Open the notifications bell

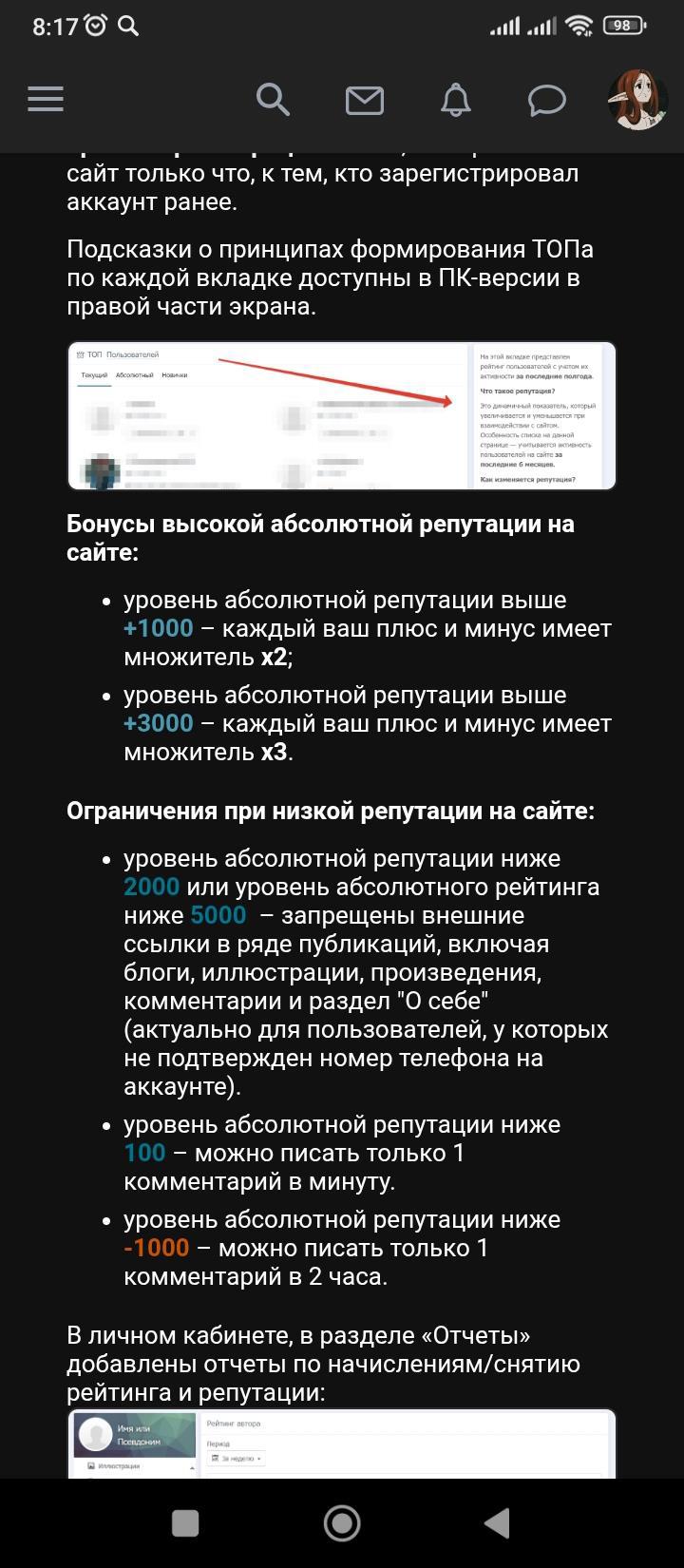455,99
